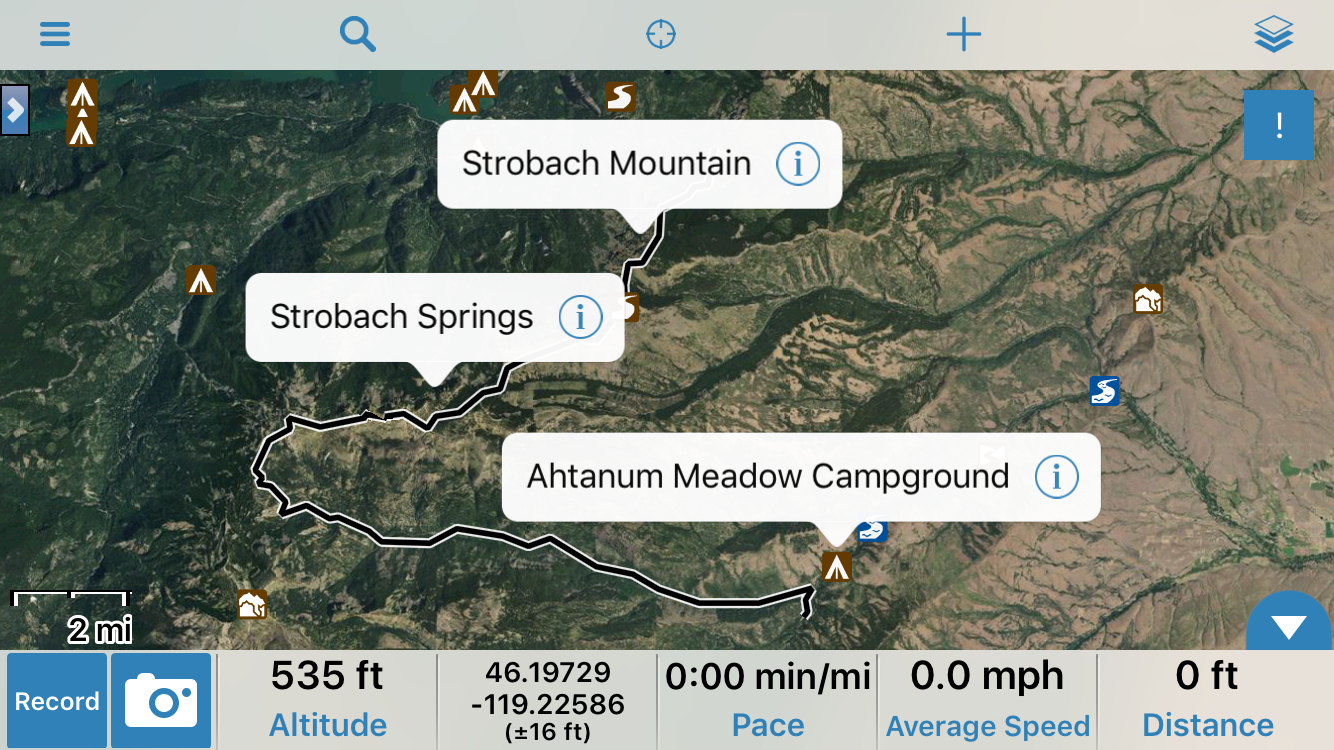The width and height of the screenshot is (1334, 750).
Task: Tap the plus add button
Action: pyautogui.click(x=964, y=35)
